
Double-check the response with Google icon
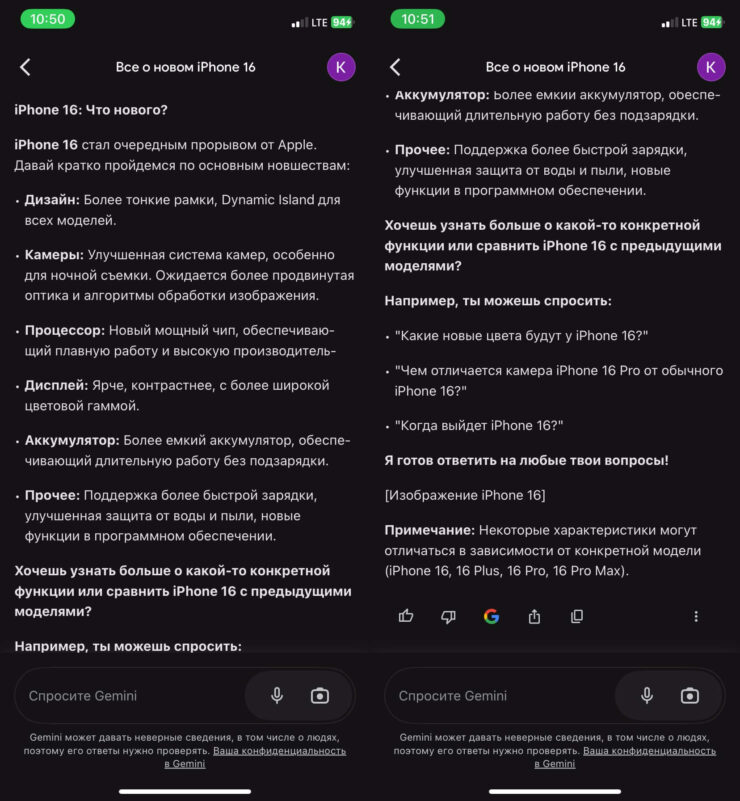tap(491, 616)
